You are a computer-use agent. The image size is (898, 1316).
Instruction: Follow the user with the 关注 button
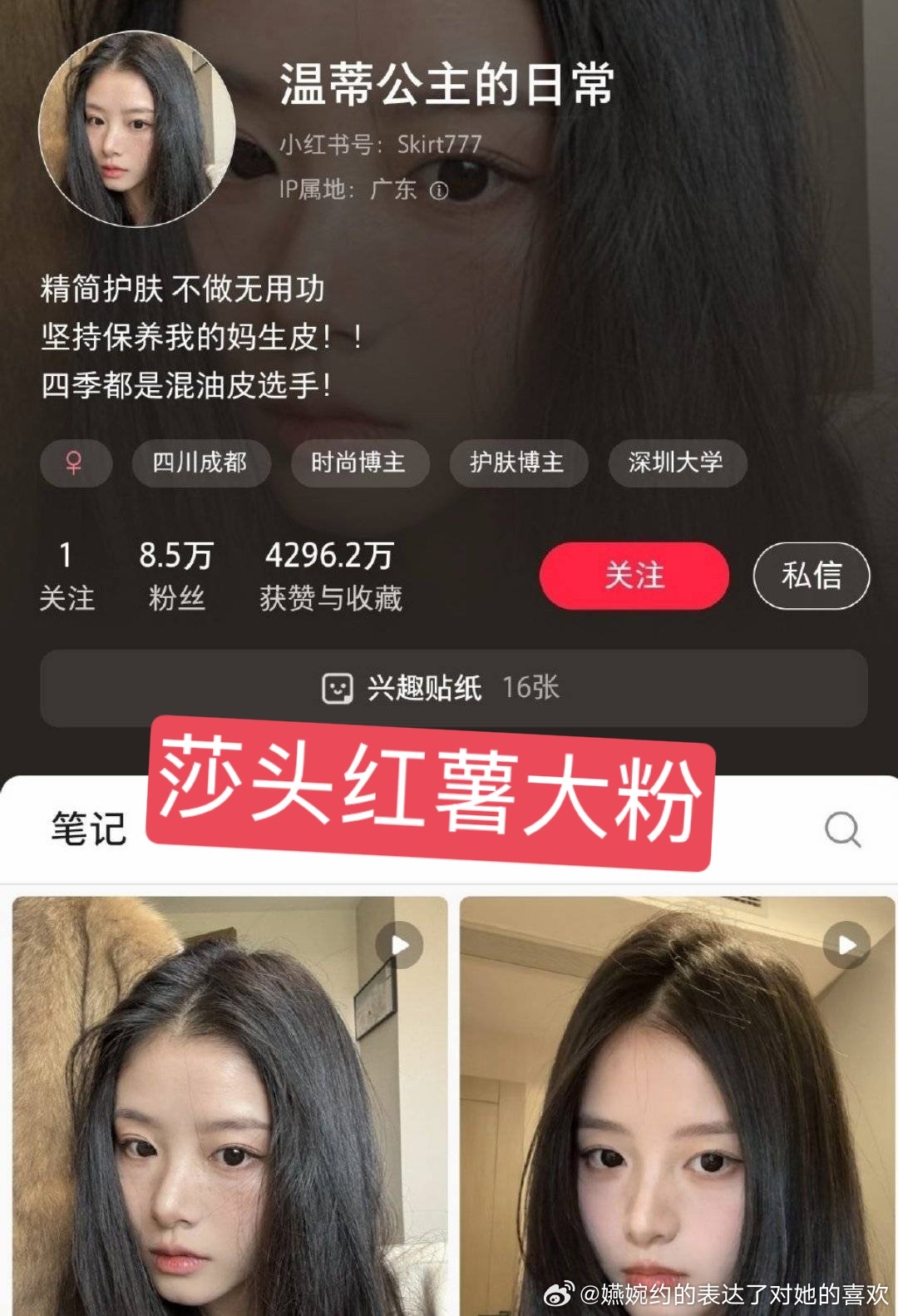pyautogui.click(x=635, y=576)
